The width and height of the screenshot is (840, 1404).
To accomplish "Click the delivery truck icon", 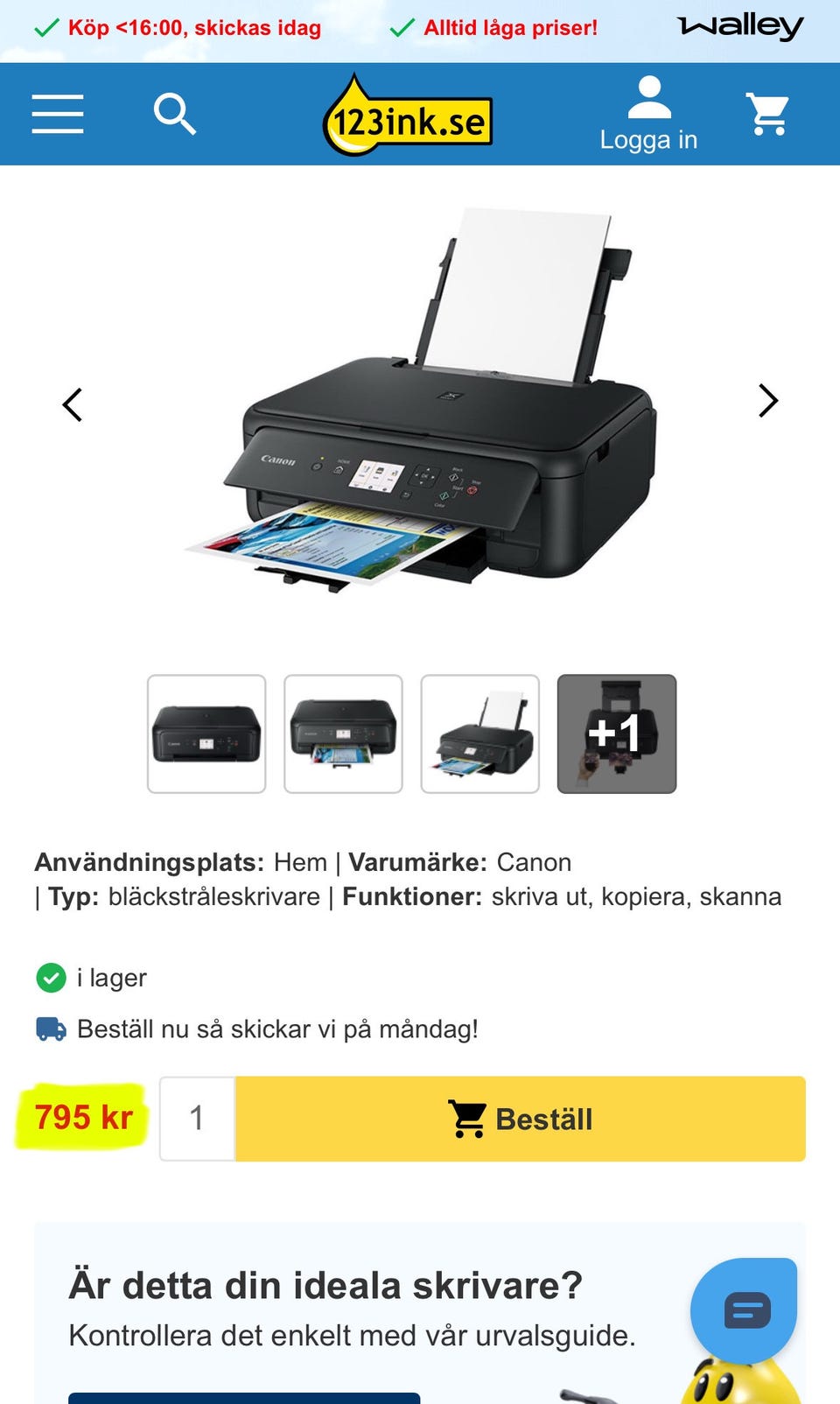I will pos(52,1029).
